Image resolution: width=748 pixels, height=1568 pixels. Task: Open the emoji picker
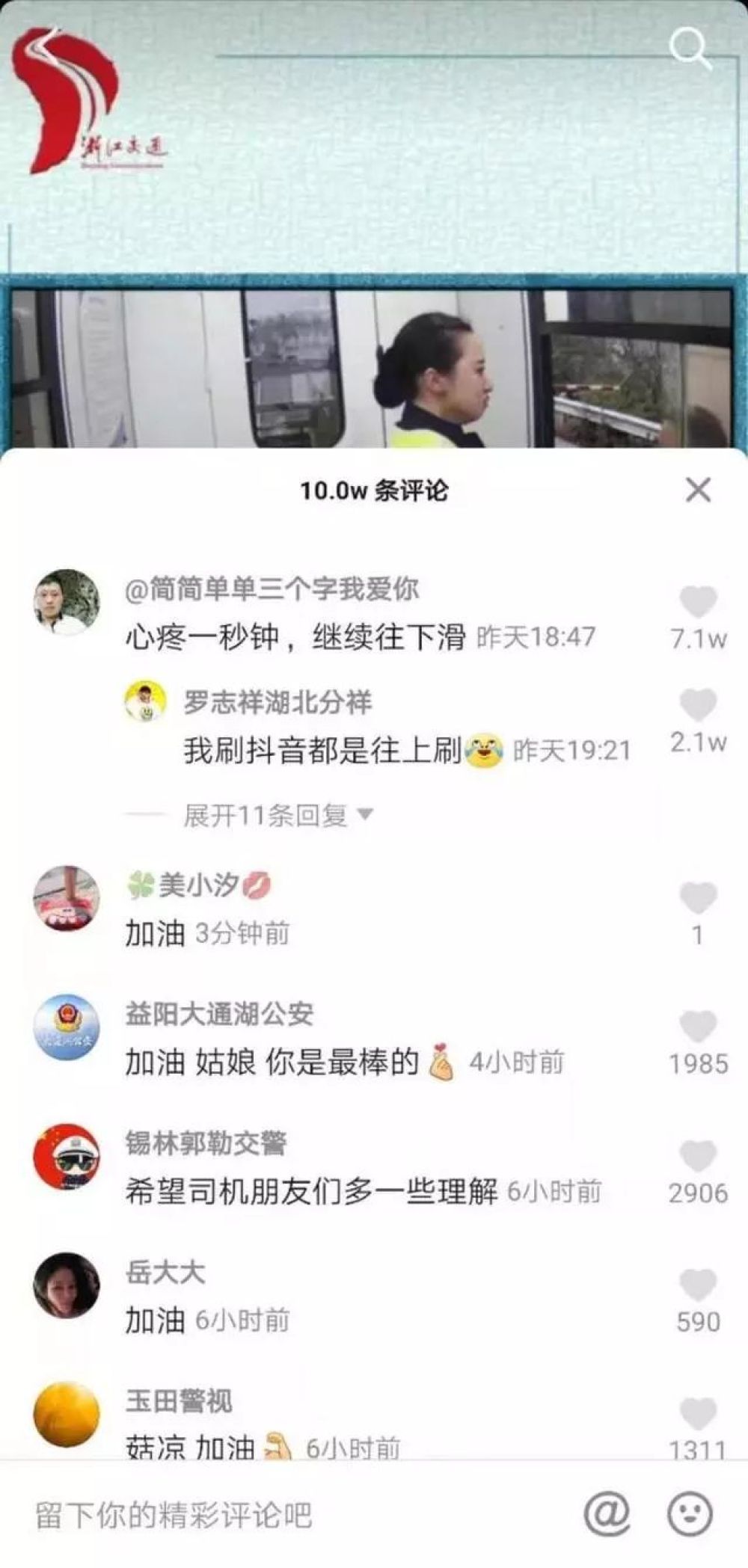point(689,1514)
